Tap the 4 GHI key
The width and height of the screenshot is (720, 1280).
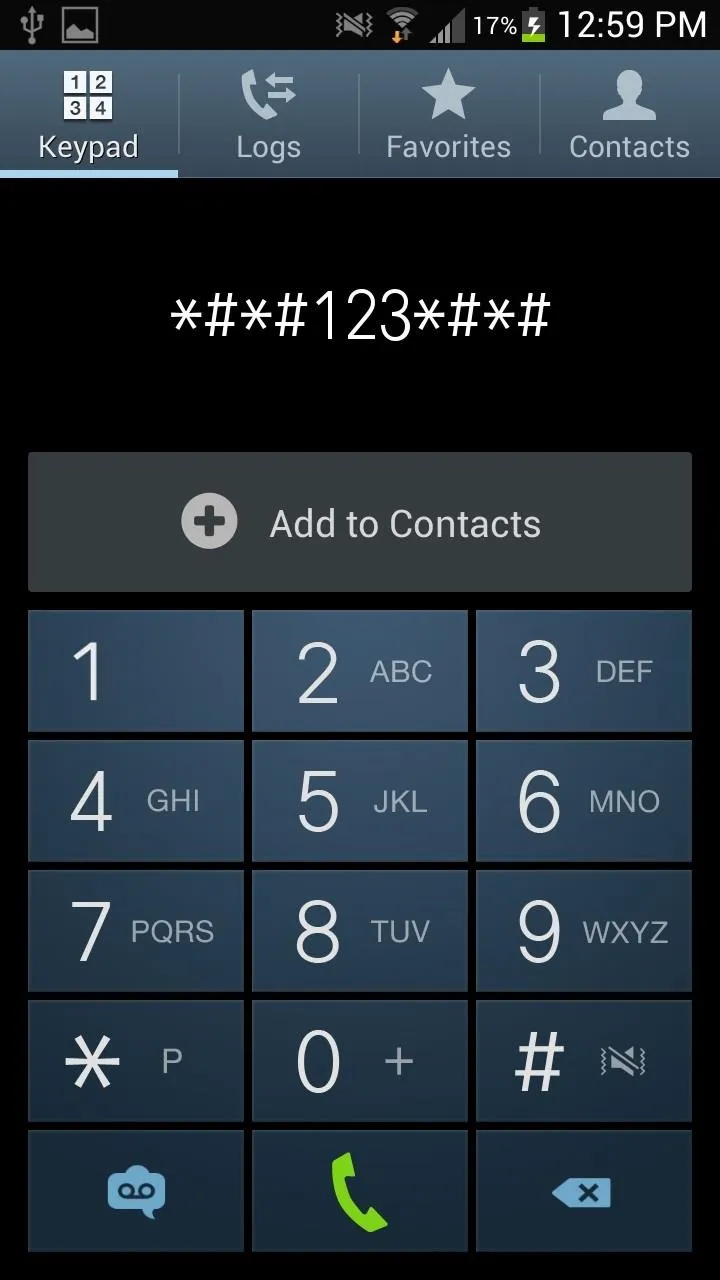[x=136, y=801]
